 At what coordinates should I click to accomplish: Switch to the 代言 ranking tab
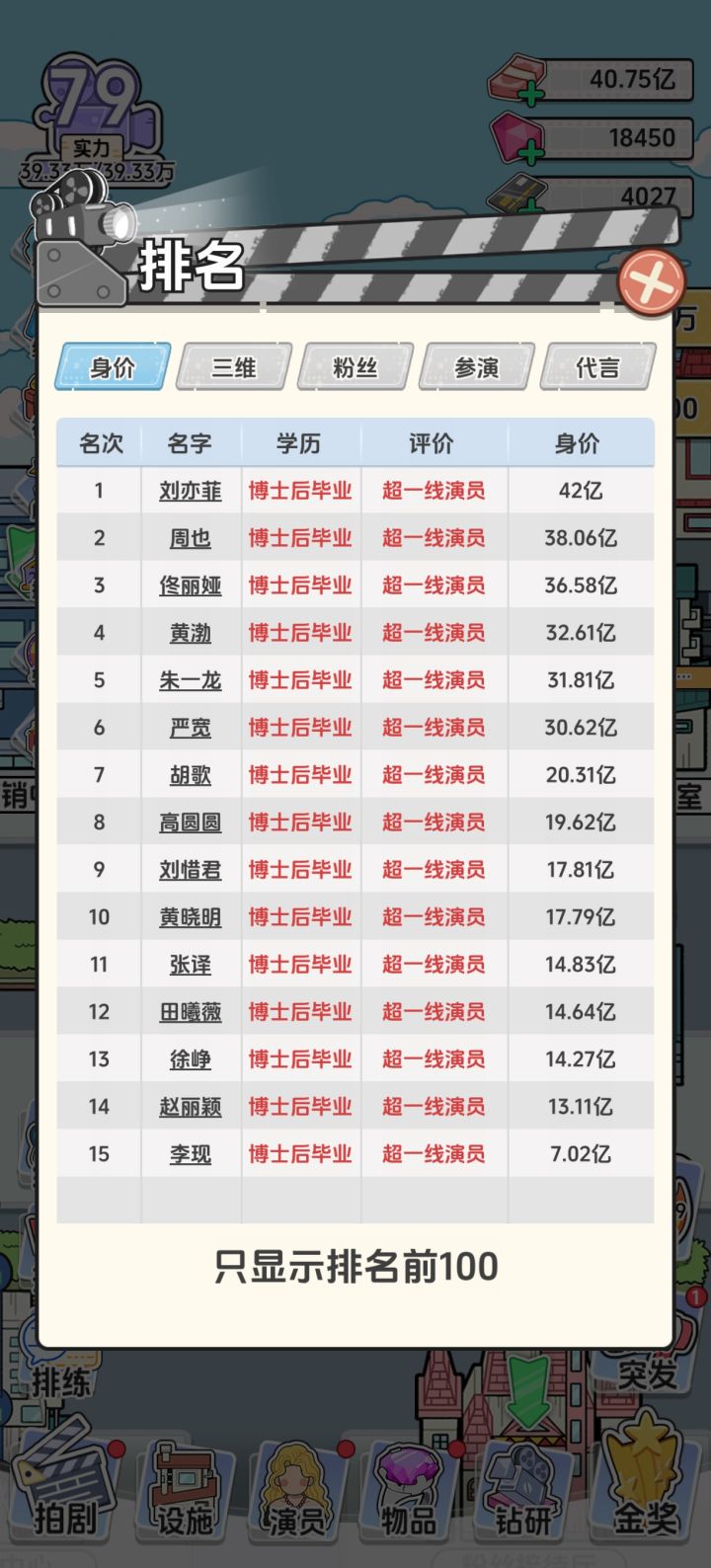coord(597,367)
